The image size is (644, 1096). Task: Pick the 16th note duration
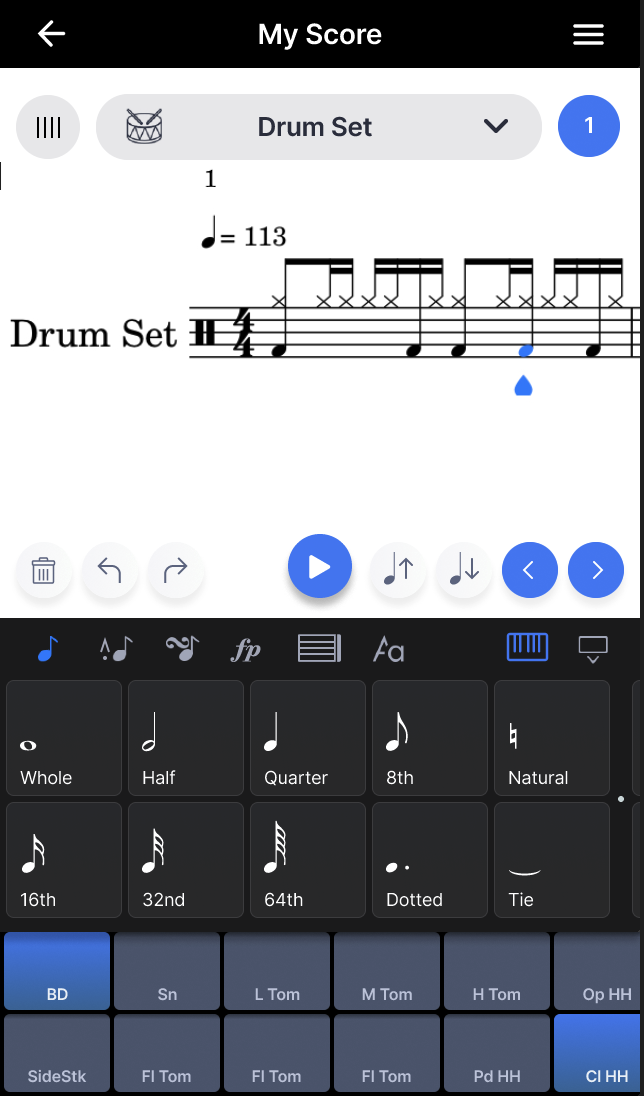tap(64, 860)
